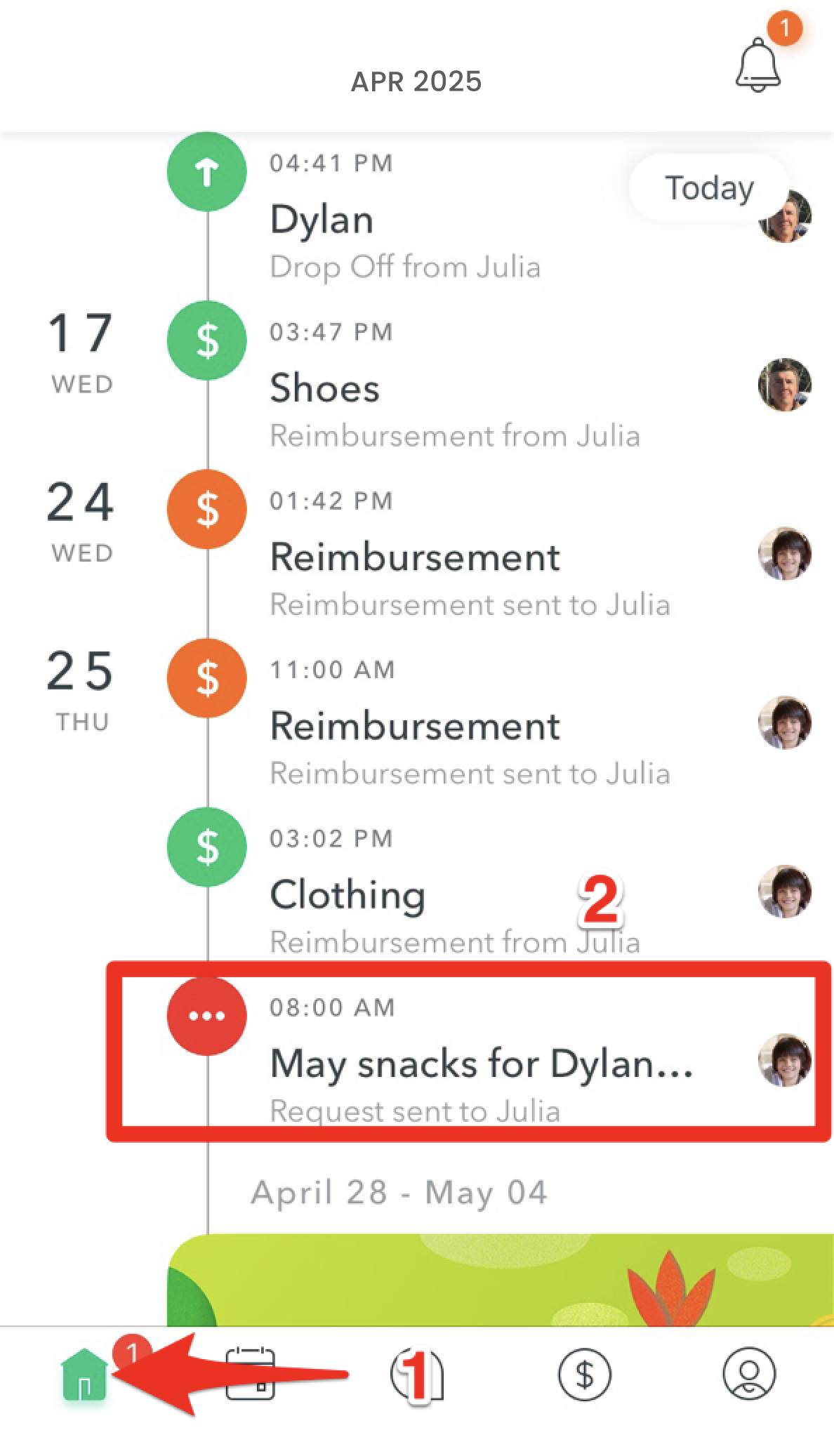Image resolution: width=834 pixels, height=1456 pixels.
Task: Open May snacks for Dylan request
Action: tap(482, 1063)
